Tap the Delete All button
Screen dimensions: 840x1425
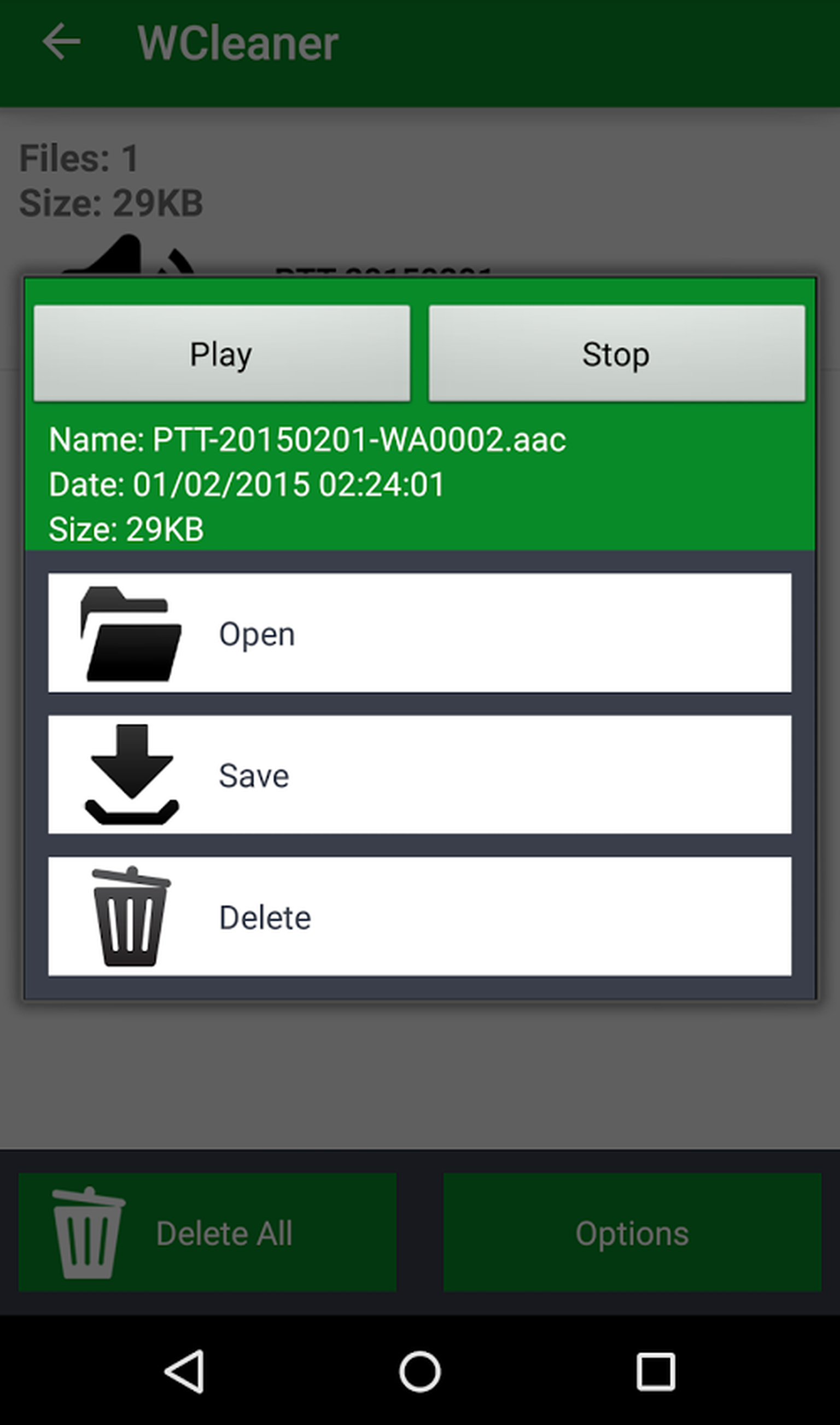207,1232
